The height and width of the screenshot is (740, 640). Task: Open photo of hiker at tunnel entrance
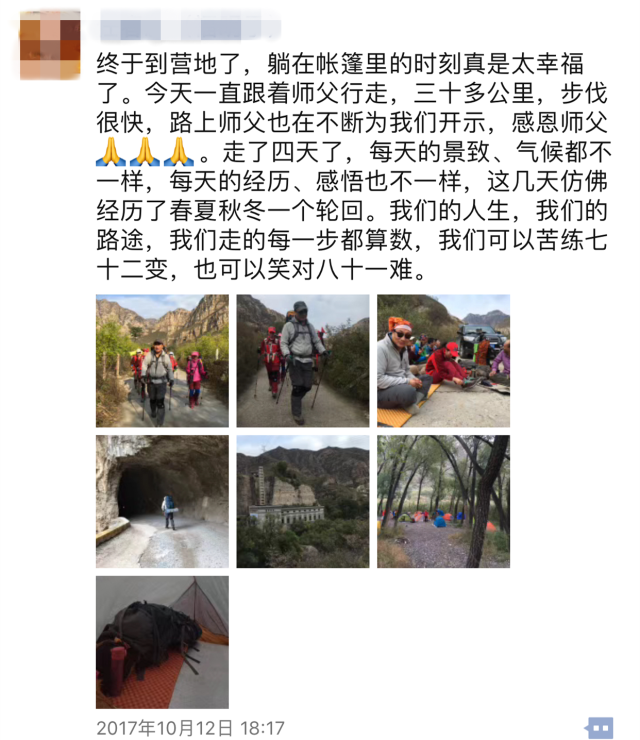(x=162, y=501)
